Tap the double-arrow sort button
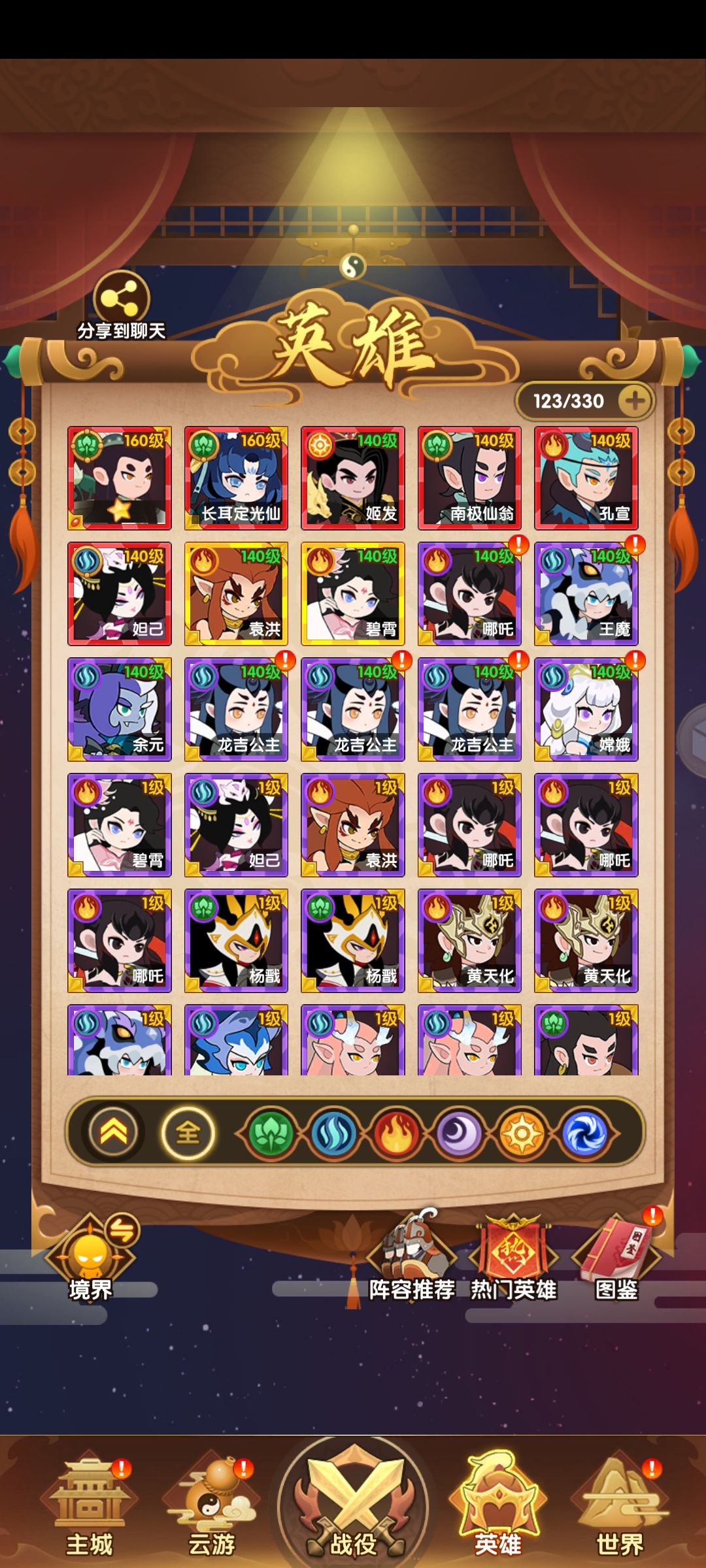The width and height of the screenshot is (706, 1568). tap(113, 1132)
